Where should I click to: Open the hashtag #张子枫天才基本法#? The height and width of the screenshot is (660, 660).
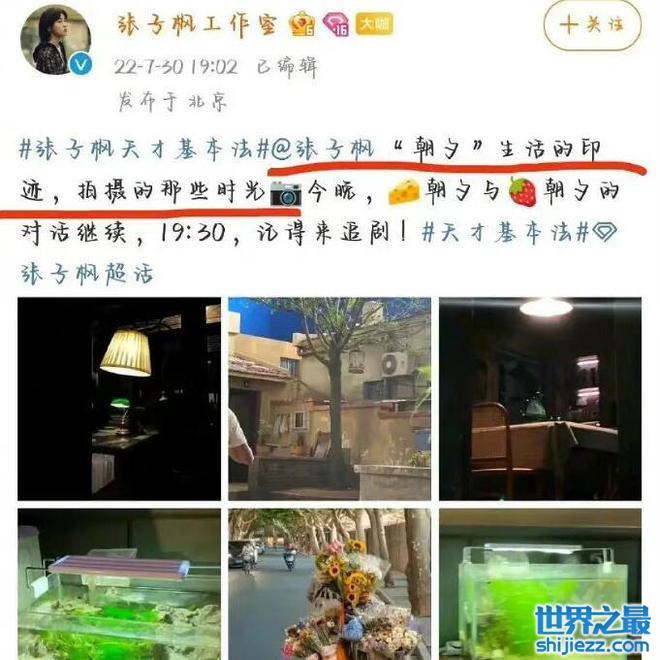(137, 149)
